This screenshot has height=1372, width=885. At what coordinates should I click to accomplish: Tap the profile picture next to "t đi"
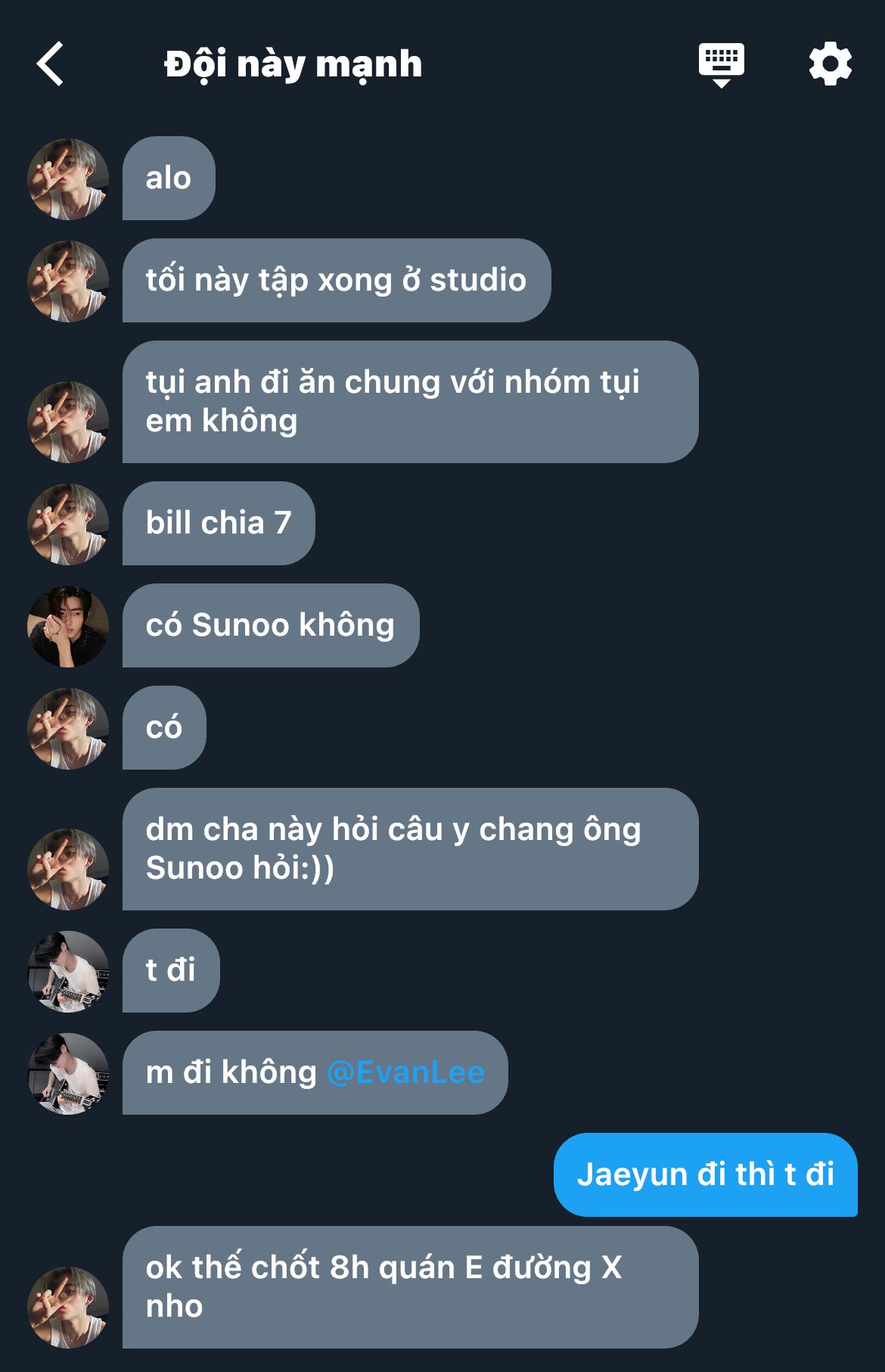coord(68,971)
